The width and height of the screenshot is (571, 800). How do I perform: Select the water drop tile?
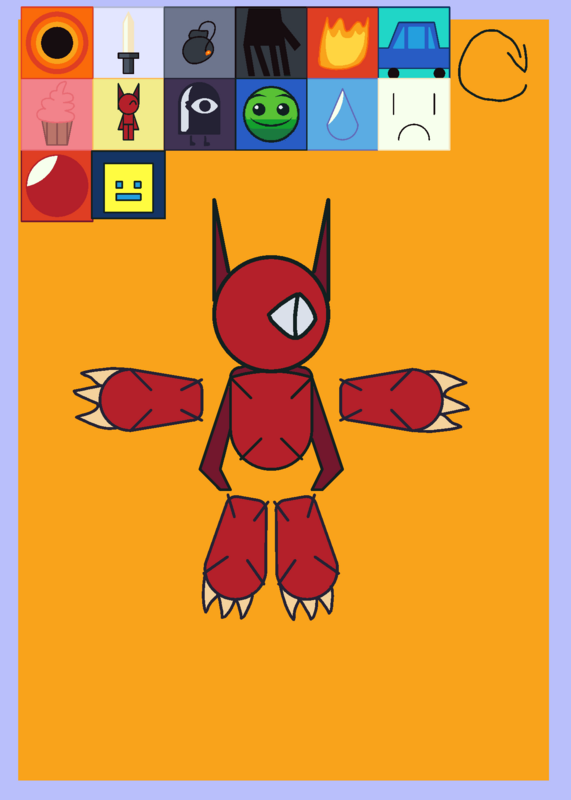pos(343,114)
